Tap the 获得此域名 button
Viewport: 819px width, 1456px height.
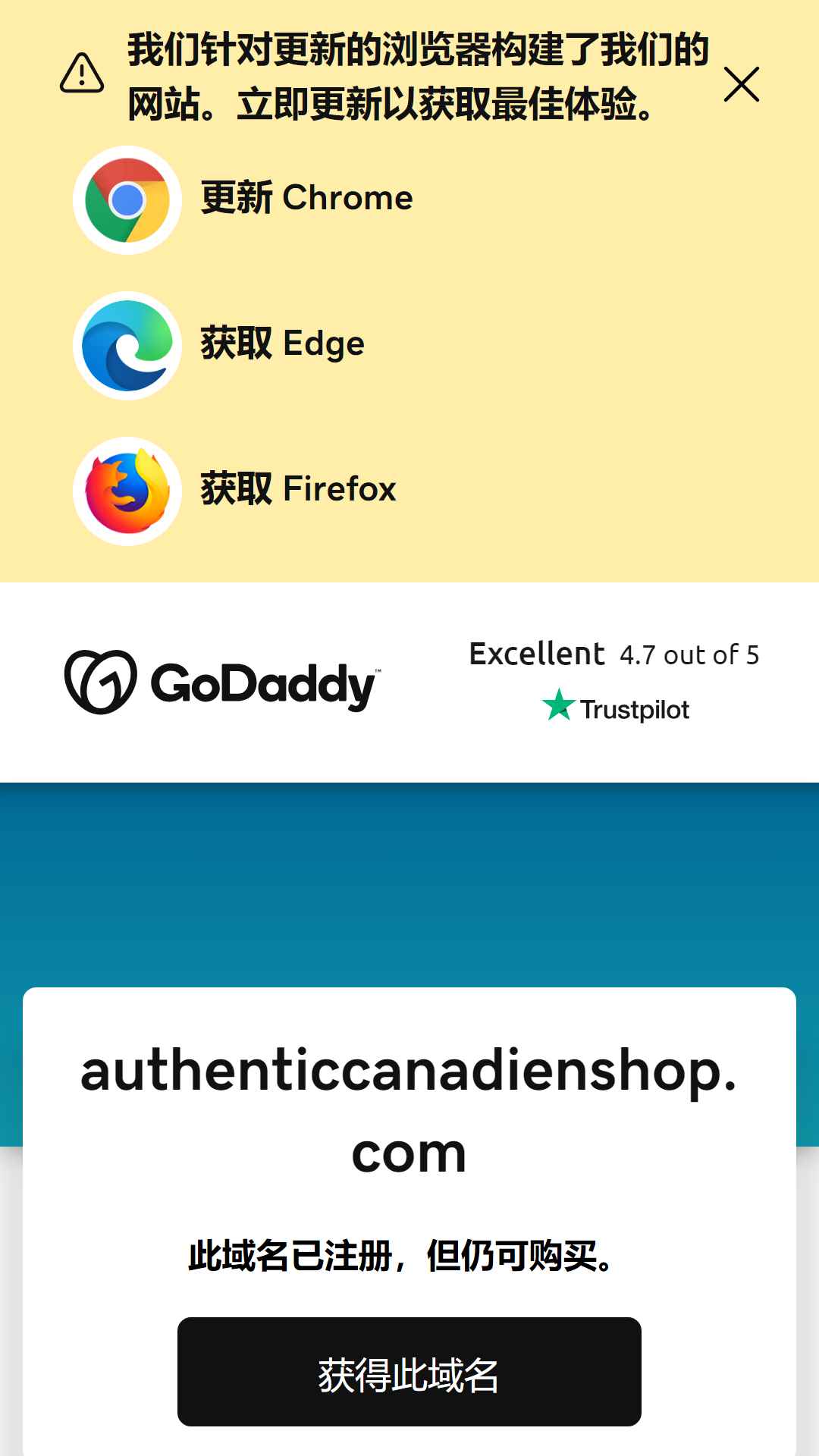pos(409,1372)
